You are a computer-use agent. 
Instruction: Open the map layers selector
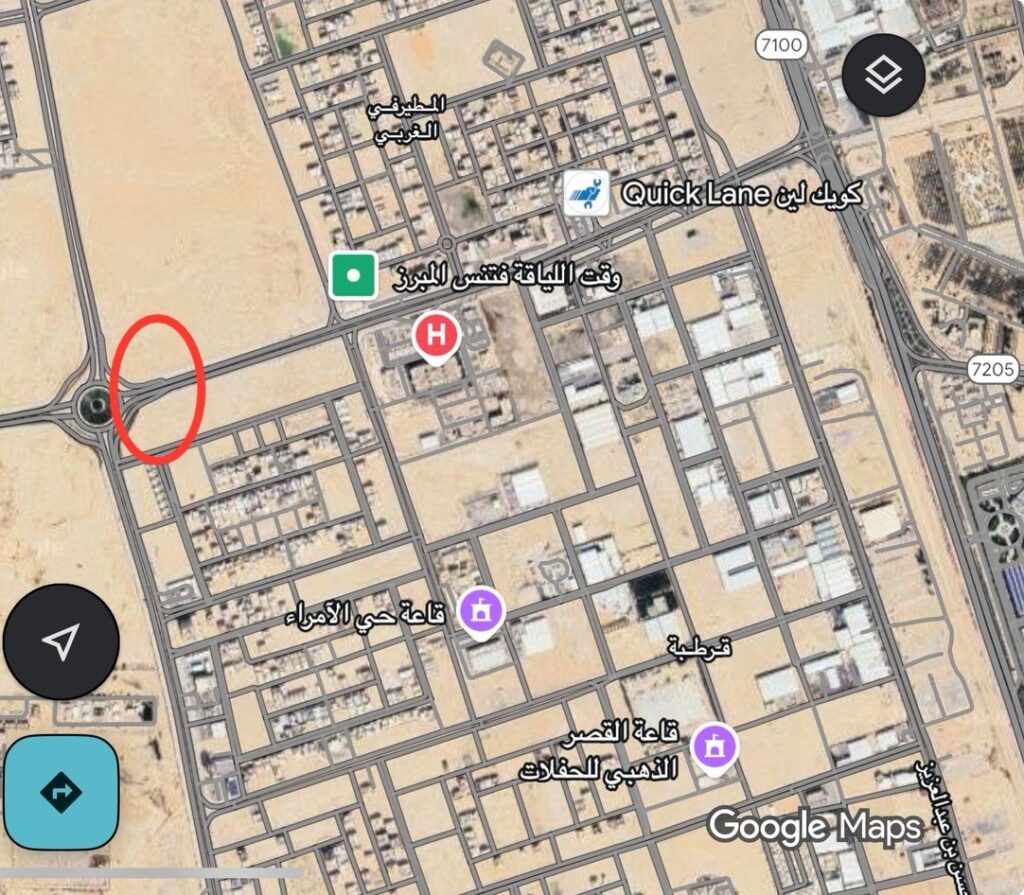coord(883,75)
